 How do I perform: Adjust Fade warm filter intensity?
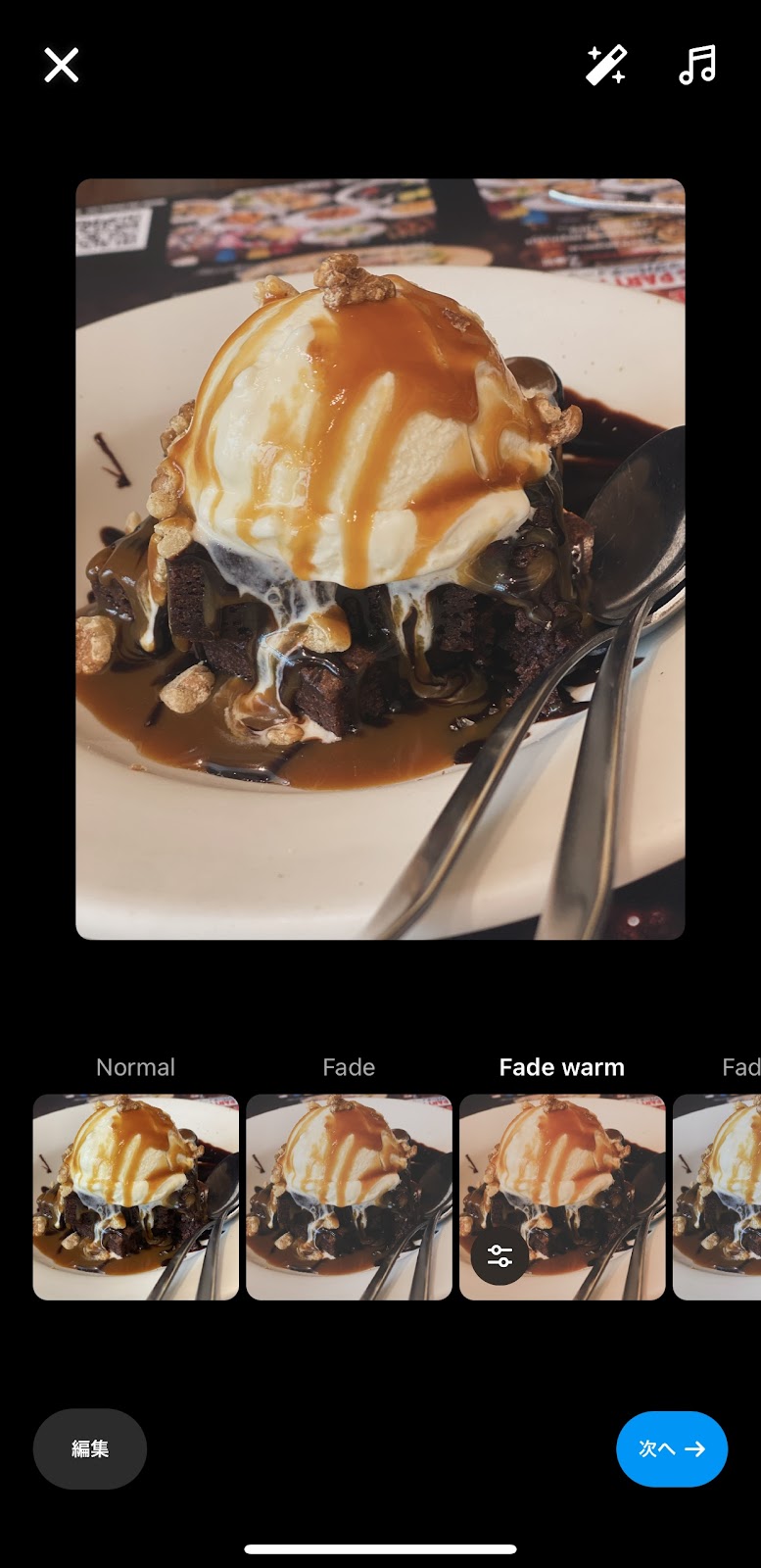click(499, 1255)
